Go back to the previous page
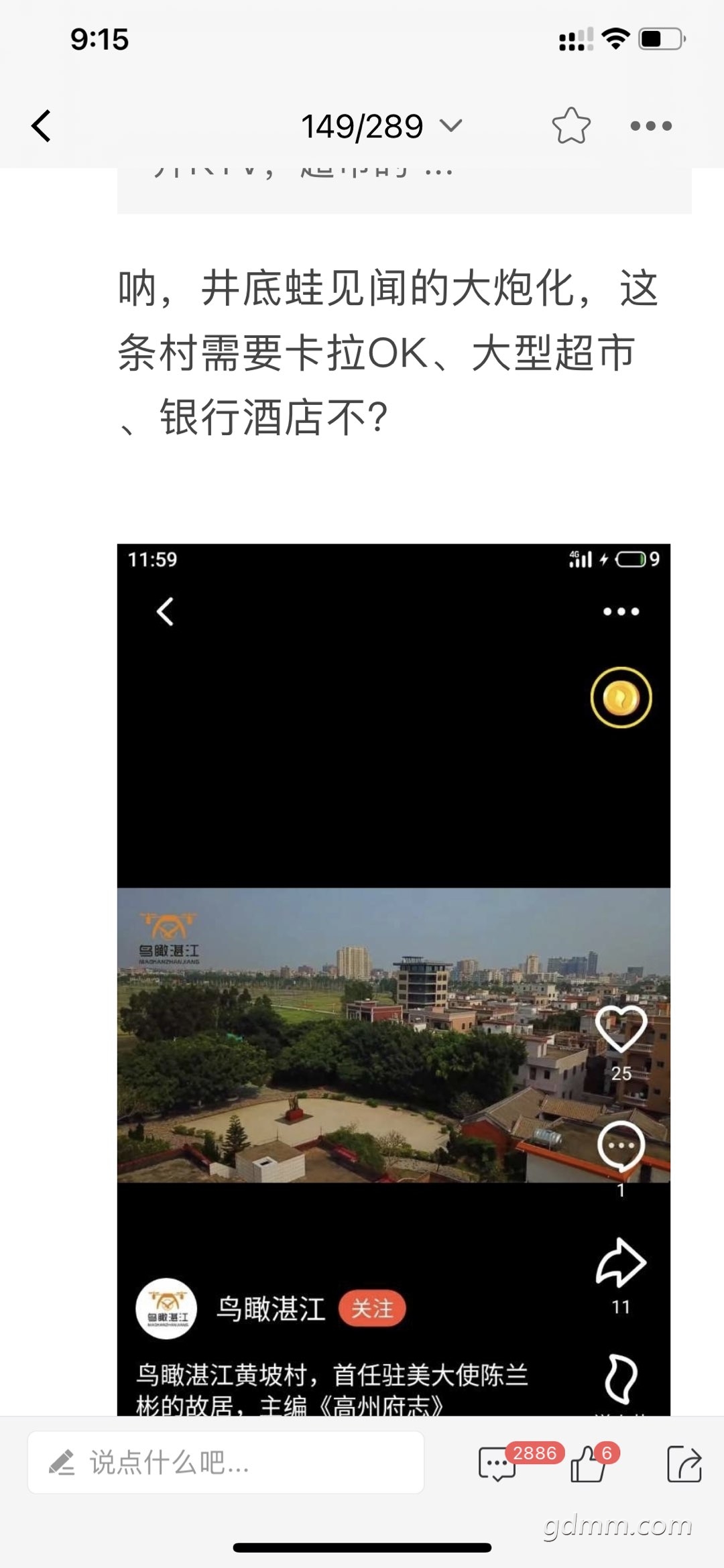This screenshot has height=1568, width=724. pos(42,126)
